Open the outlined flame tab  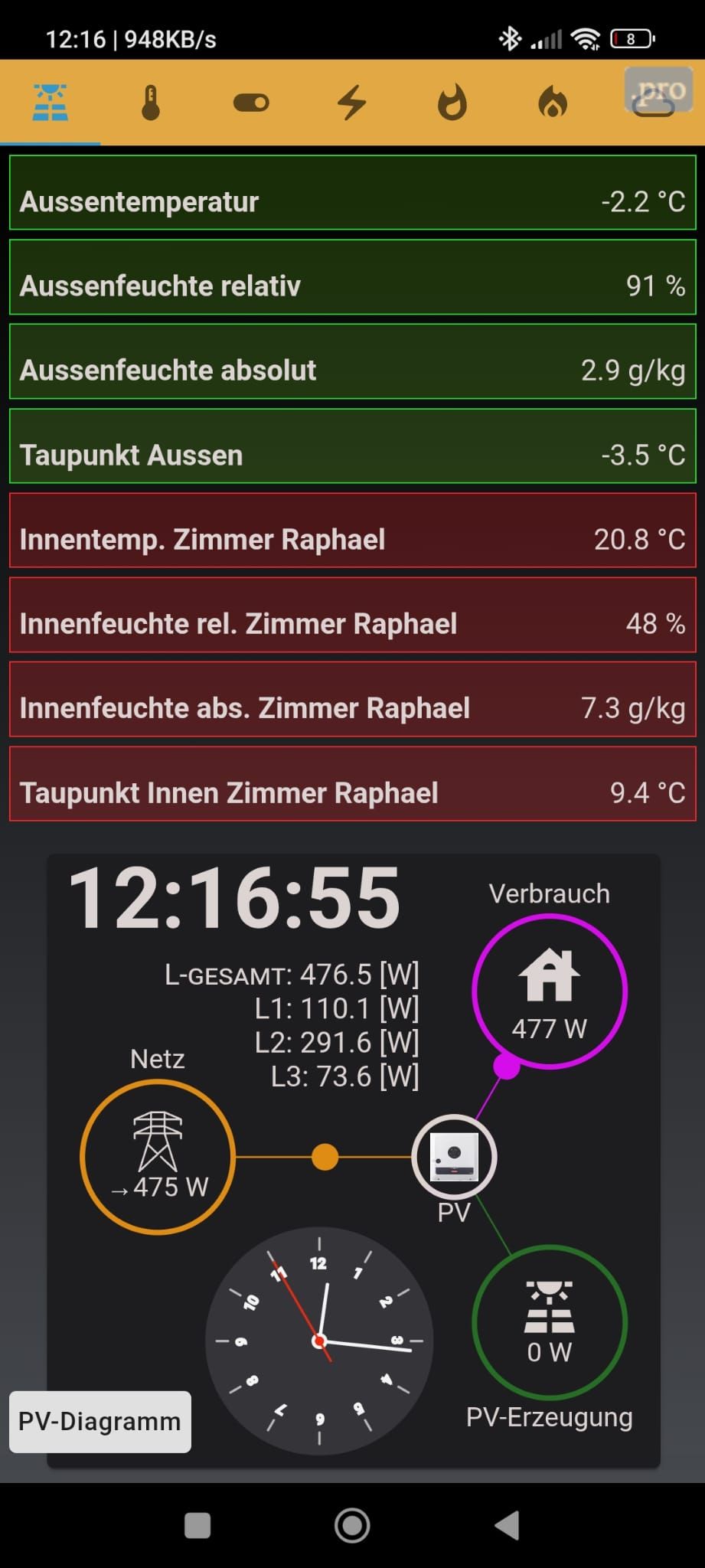(452, 103)
